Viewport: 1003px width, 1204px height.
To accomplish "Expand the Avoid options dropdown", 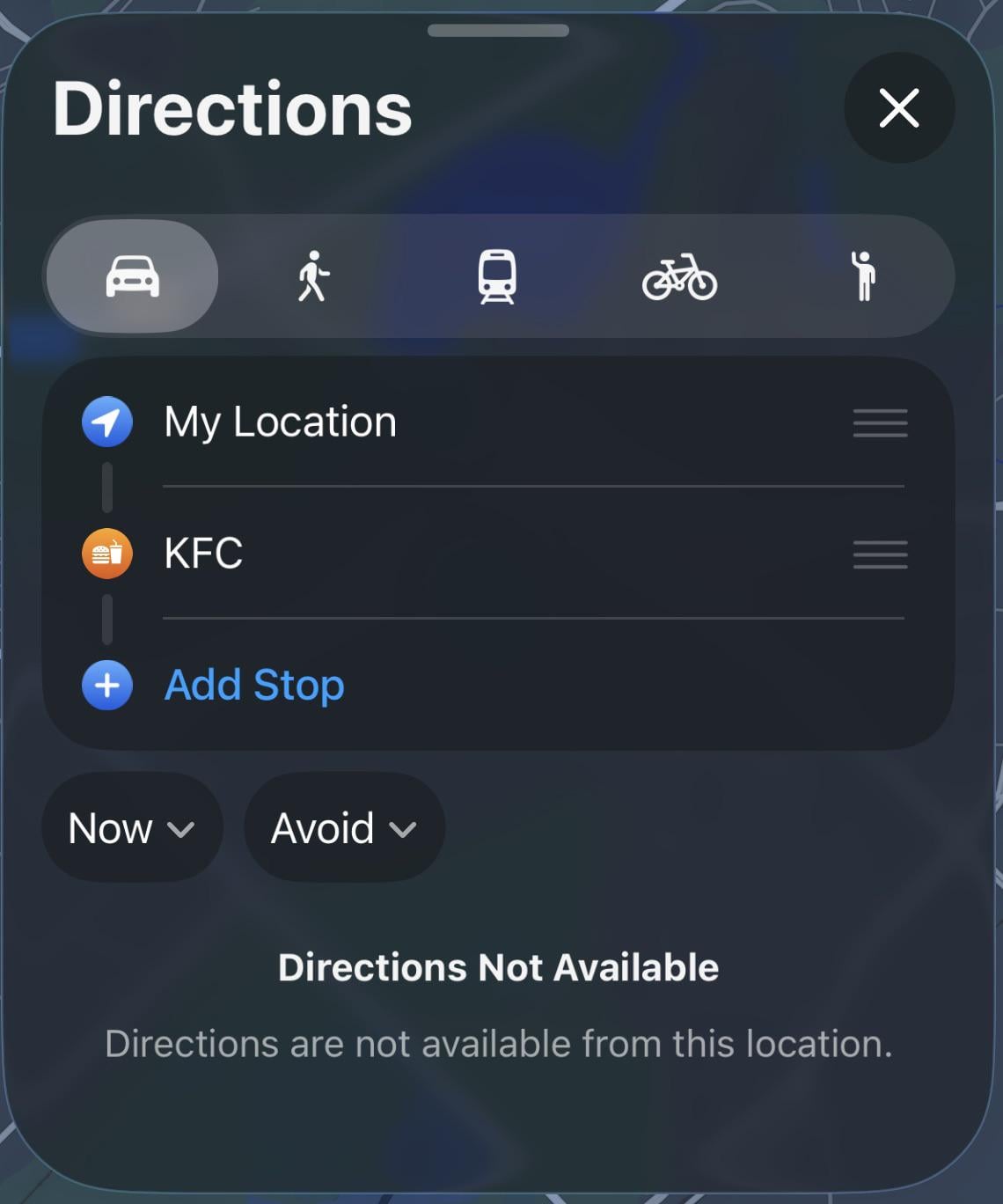I will (344, 828).
